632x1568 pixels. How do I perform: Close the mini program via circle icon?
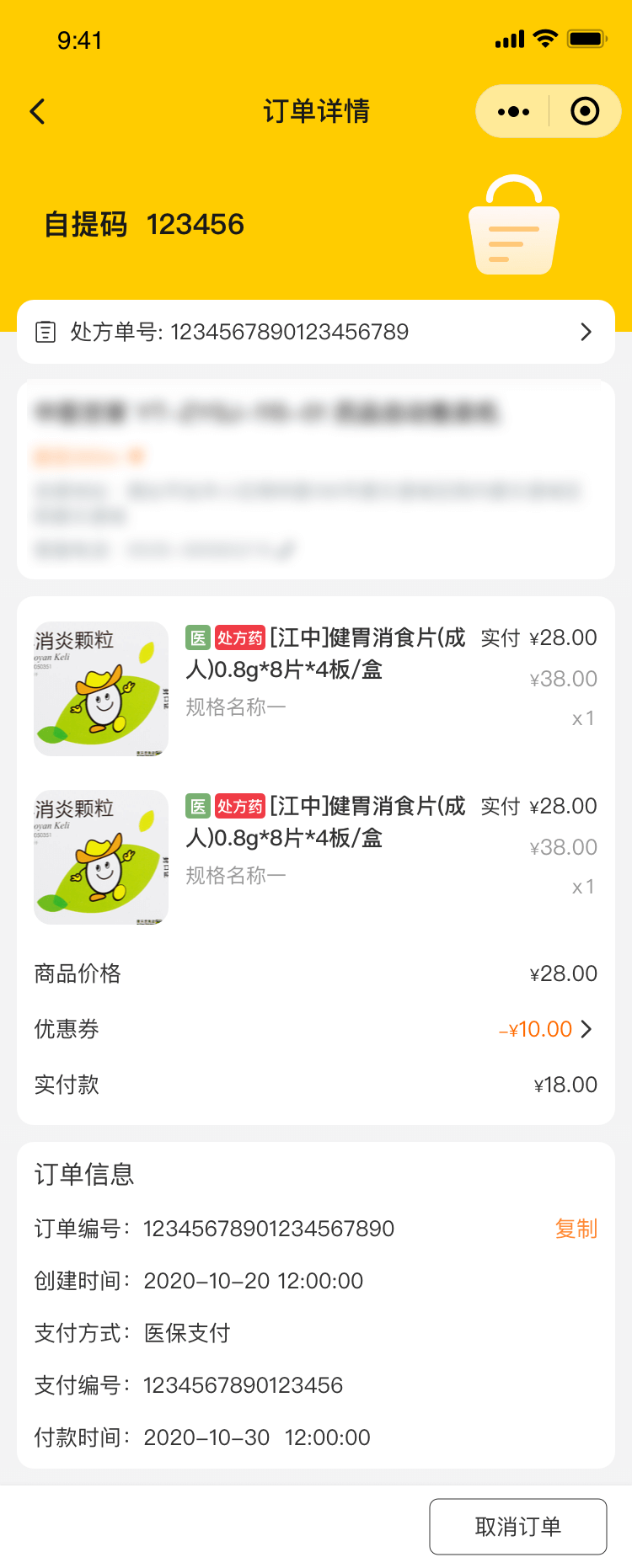click(585, 111)
